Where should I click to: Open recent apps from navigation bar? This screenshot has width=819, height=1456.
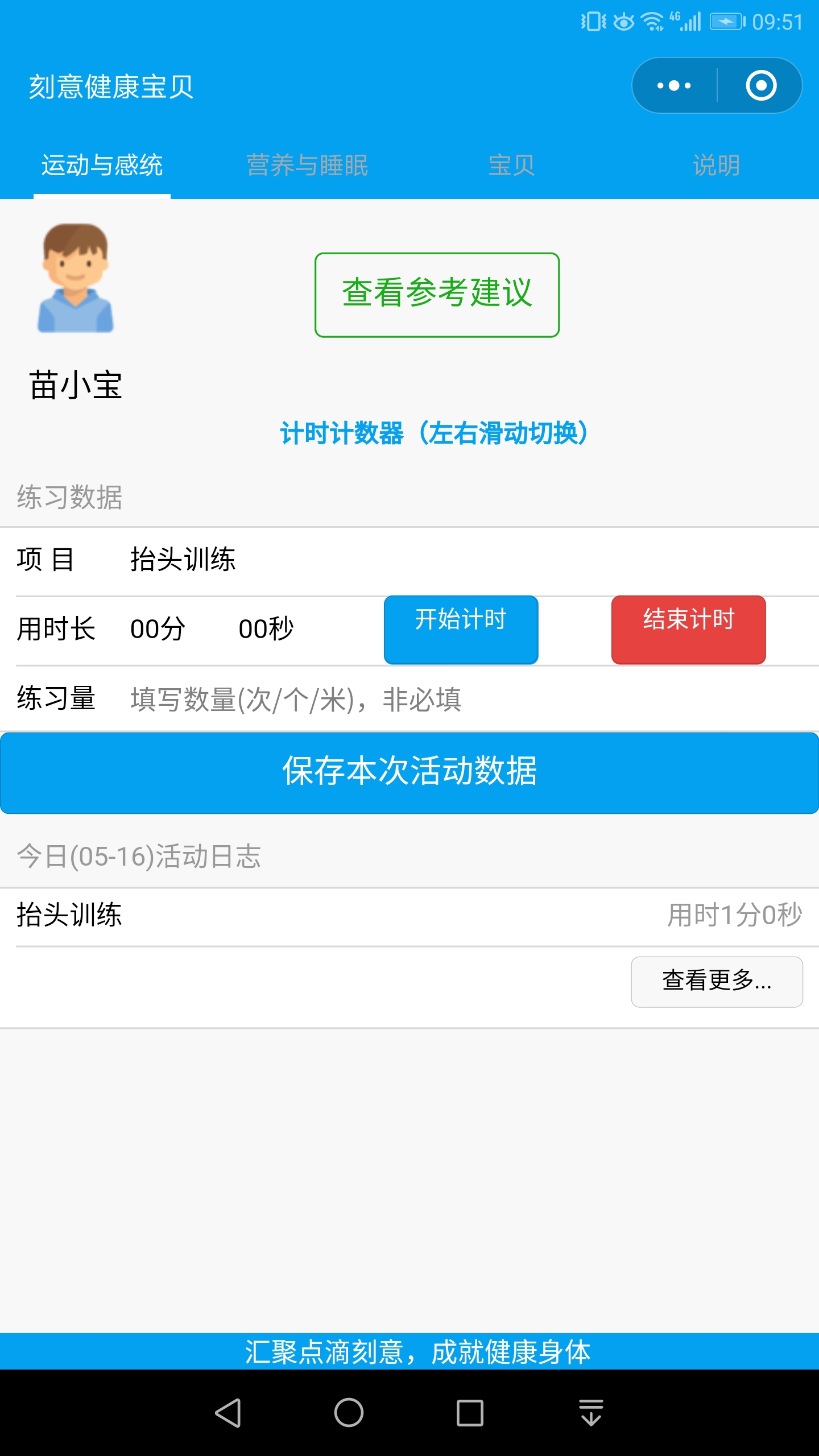(x=470, y=1413)
